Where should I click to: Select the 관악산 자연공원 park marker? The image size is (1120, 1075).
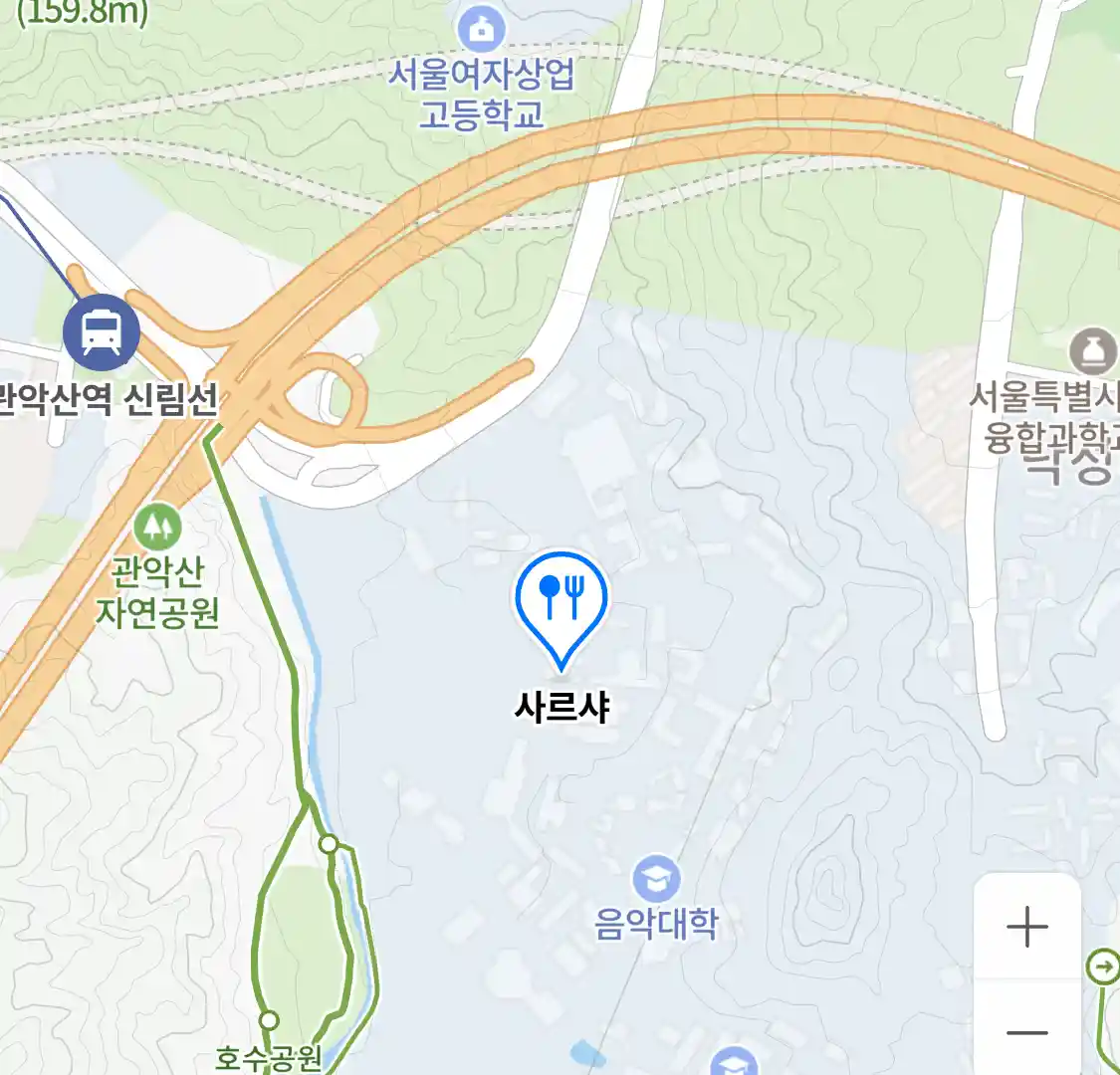(x=157, y=527)
